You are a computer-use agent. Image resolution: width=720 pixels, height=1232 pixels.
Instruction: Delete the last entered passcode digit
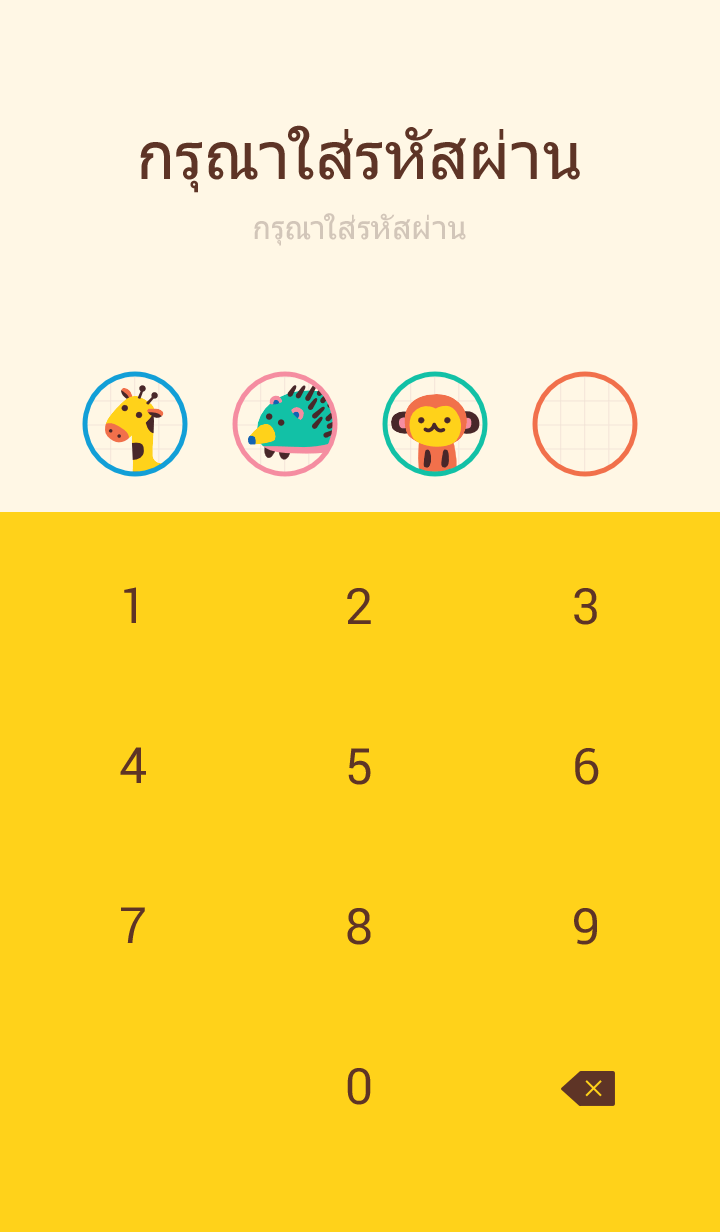(588, 1088)
